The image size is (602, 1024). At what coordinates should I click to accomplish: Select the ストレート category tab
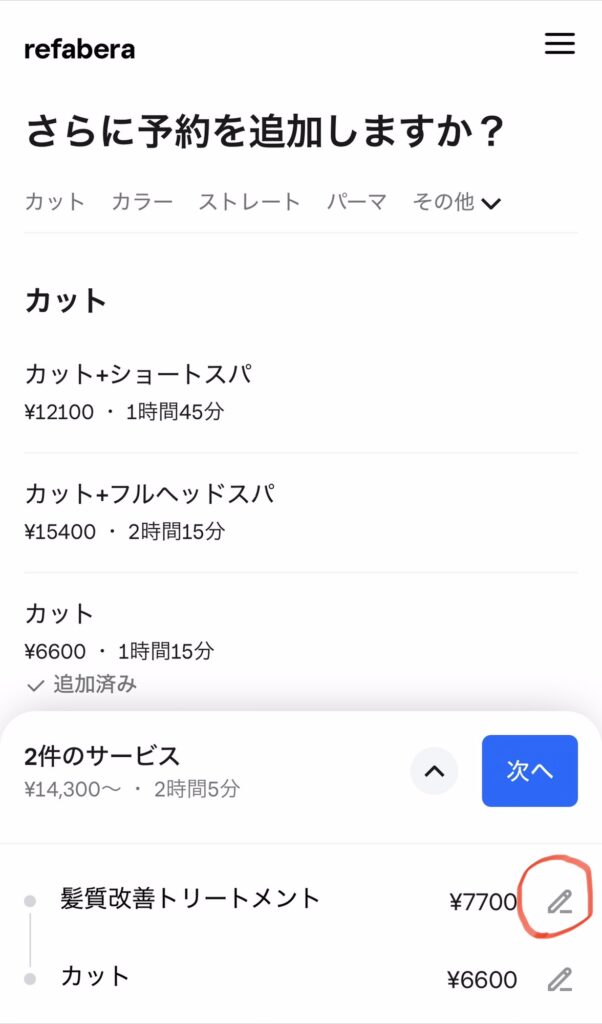pyautogui.click(x=249, y=202)
